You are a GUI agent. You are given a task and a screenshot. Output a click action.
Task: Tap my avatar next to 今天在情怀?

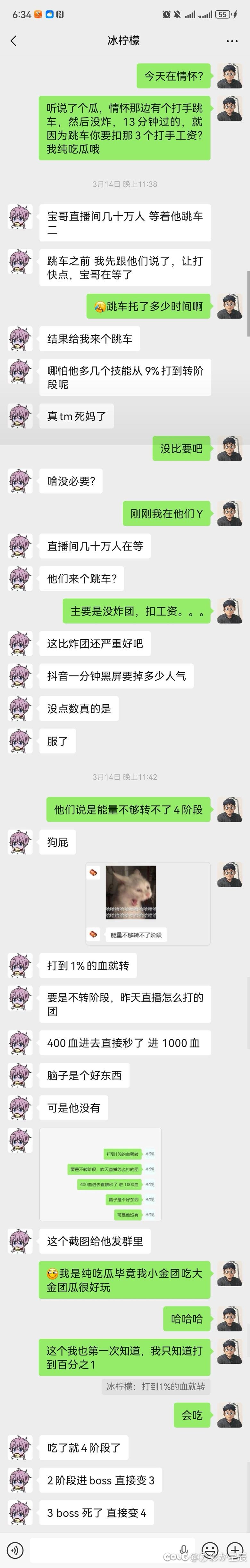[x=230, y=76]
